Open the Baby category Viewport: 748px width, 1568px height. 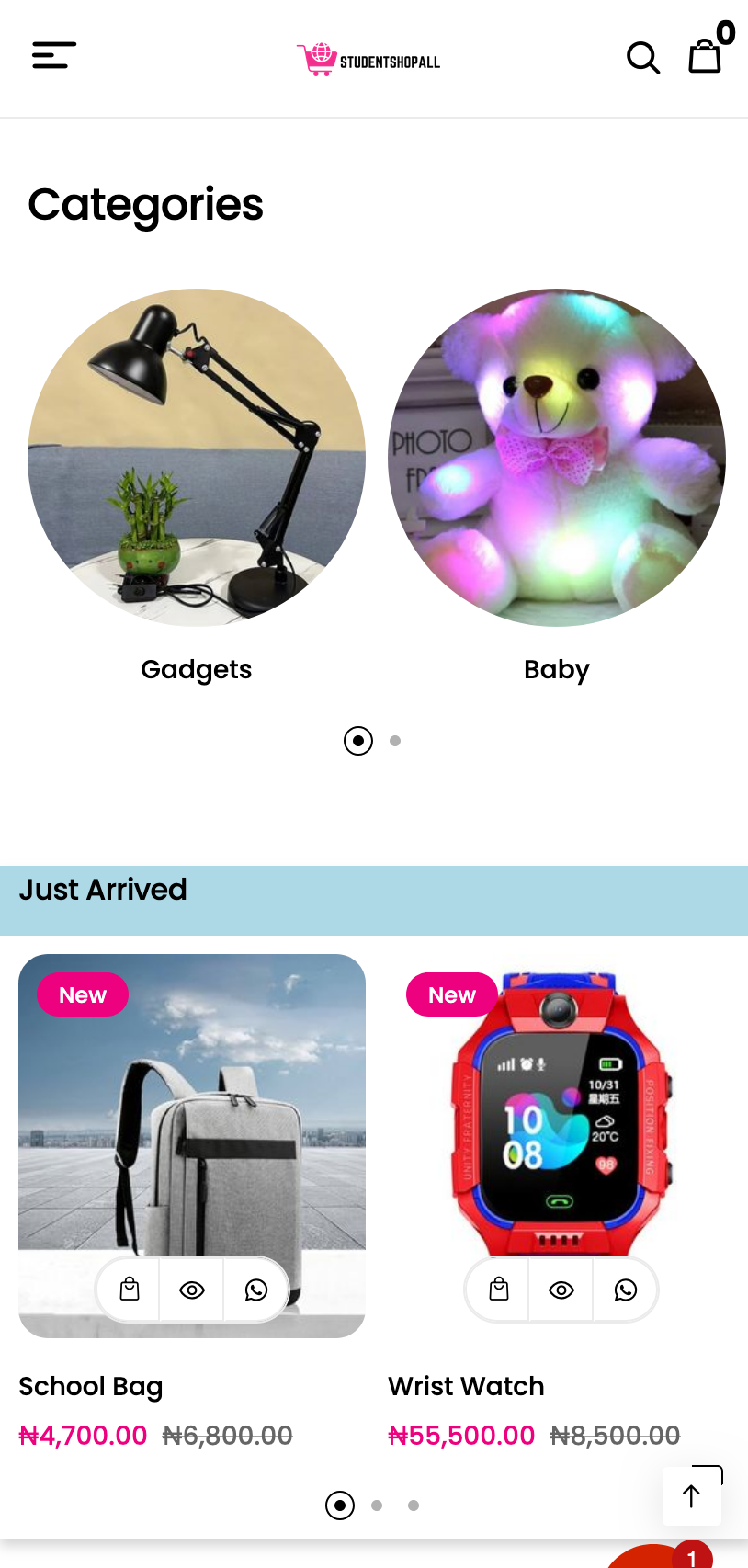[x=557, y=458]
